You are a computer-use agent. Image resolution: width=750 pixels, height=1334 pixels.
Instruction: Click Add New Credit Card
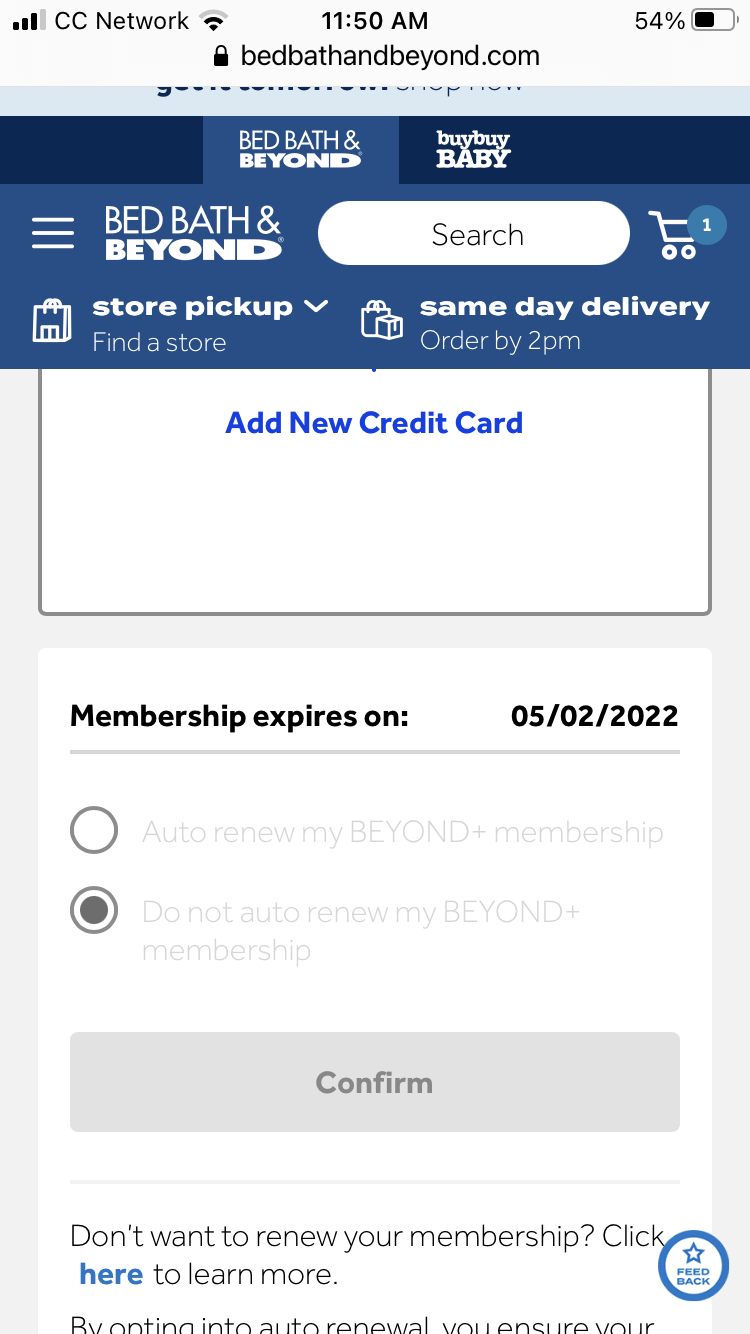click(374, 422)
